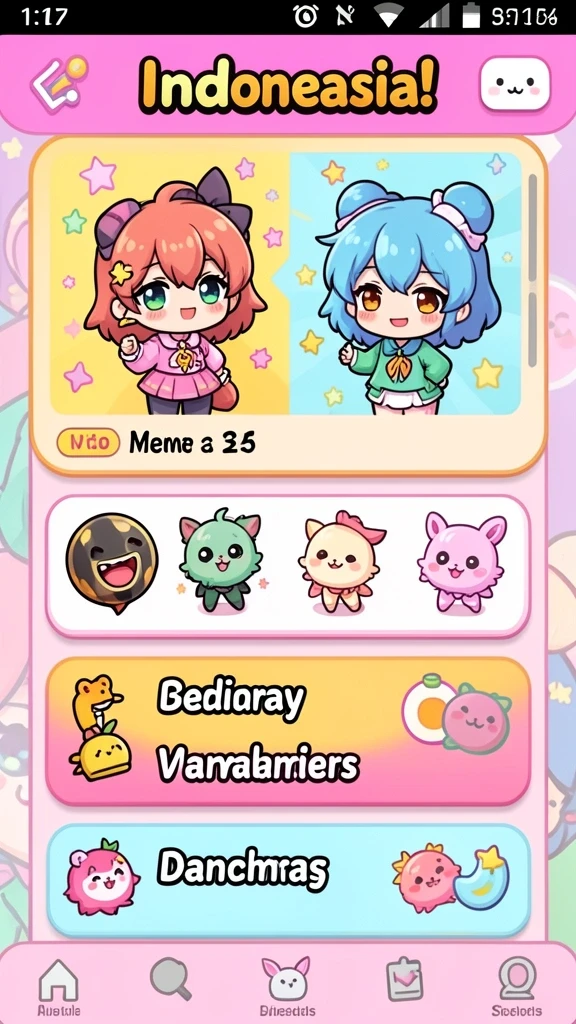Open the clipboard tab
This screenshot has width=576, height=1024.
coord(404,980)
